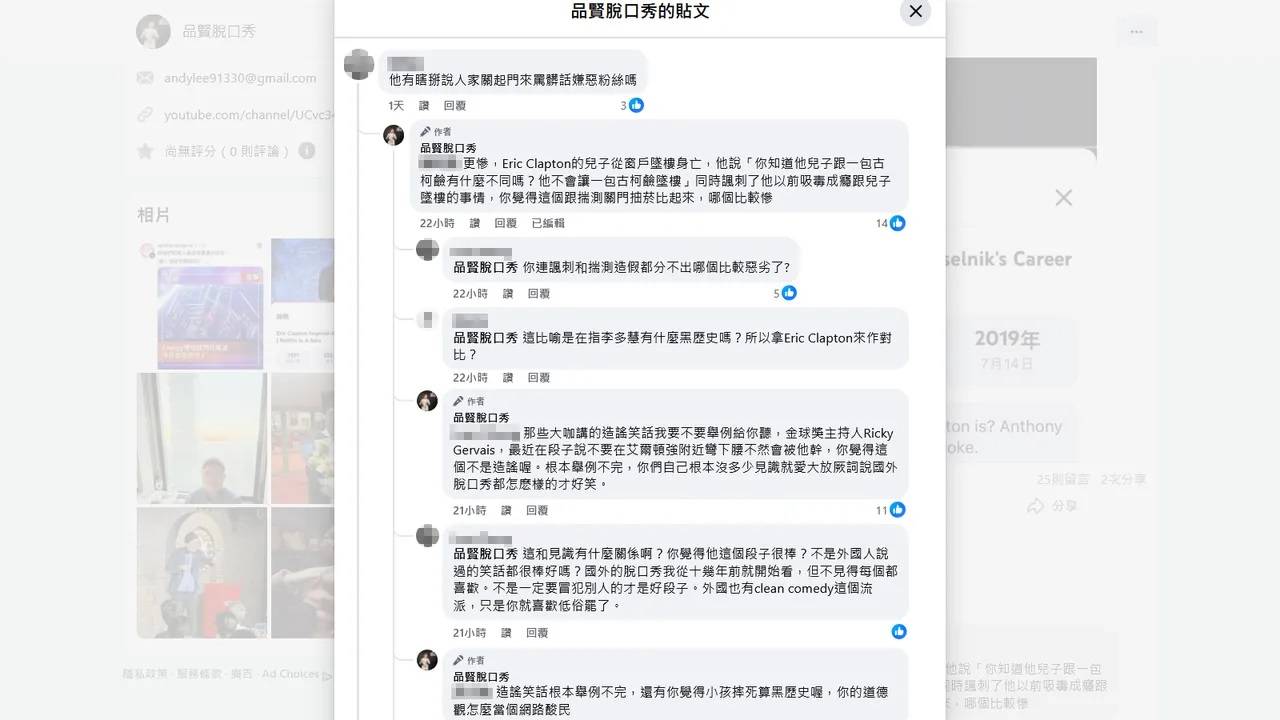This screenshot has height=720, width=1280.
Task: Show timestamp 22小時 of the Eric Clapton comment
Action: [x=437, y=223]
